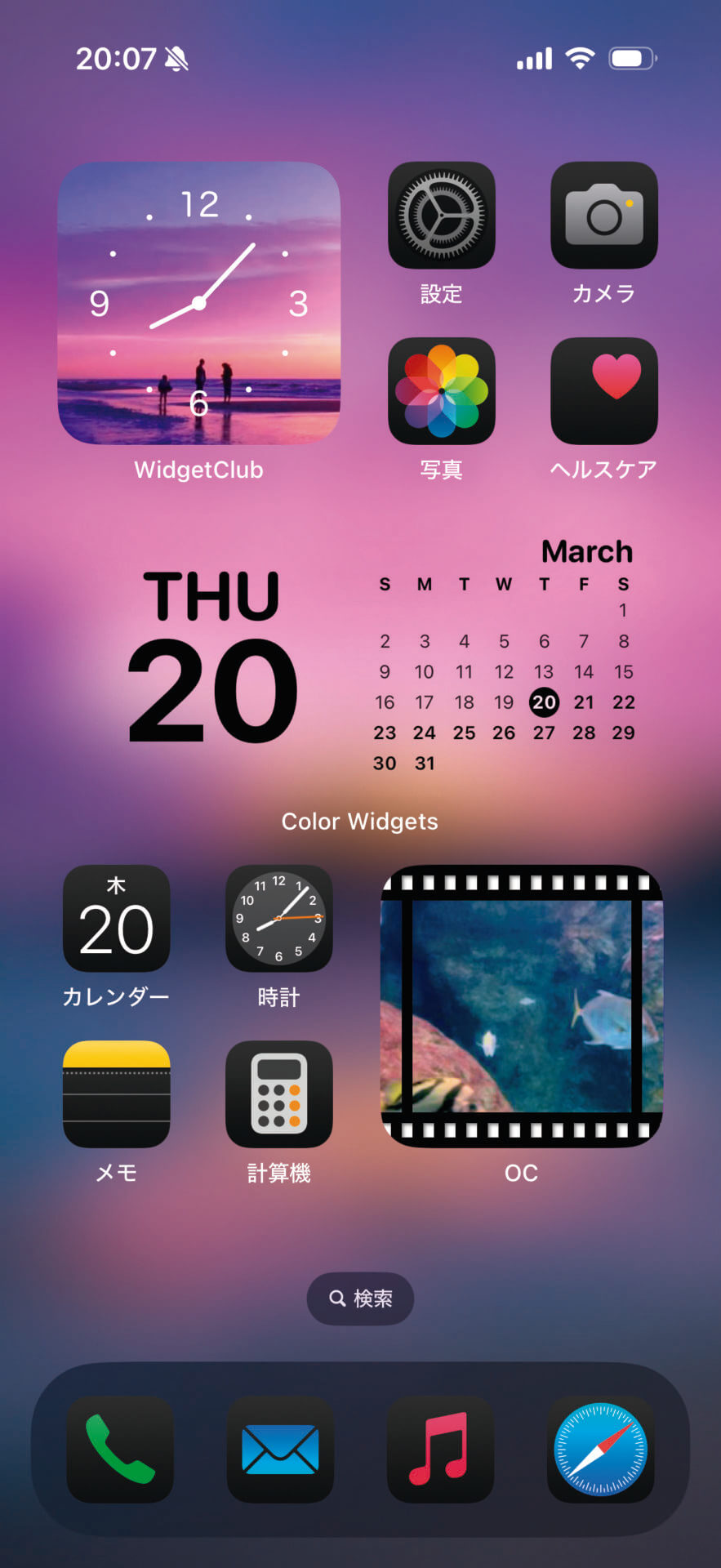Open the 写真 Photos app
The height and width of the screenshot is (1568, 721).
(x=441, y=390)
